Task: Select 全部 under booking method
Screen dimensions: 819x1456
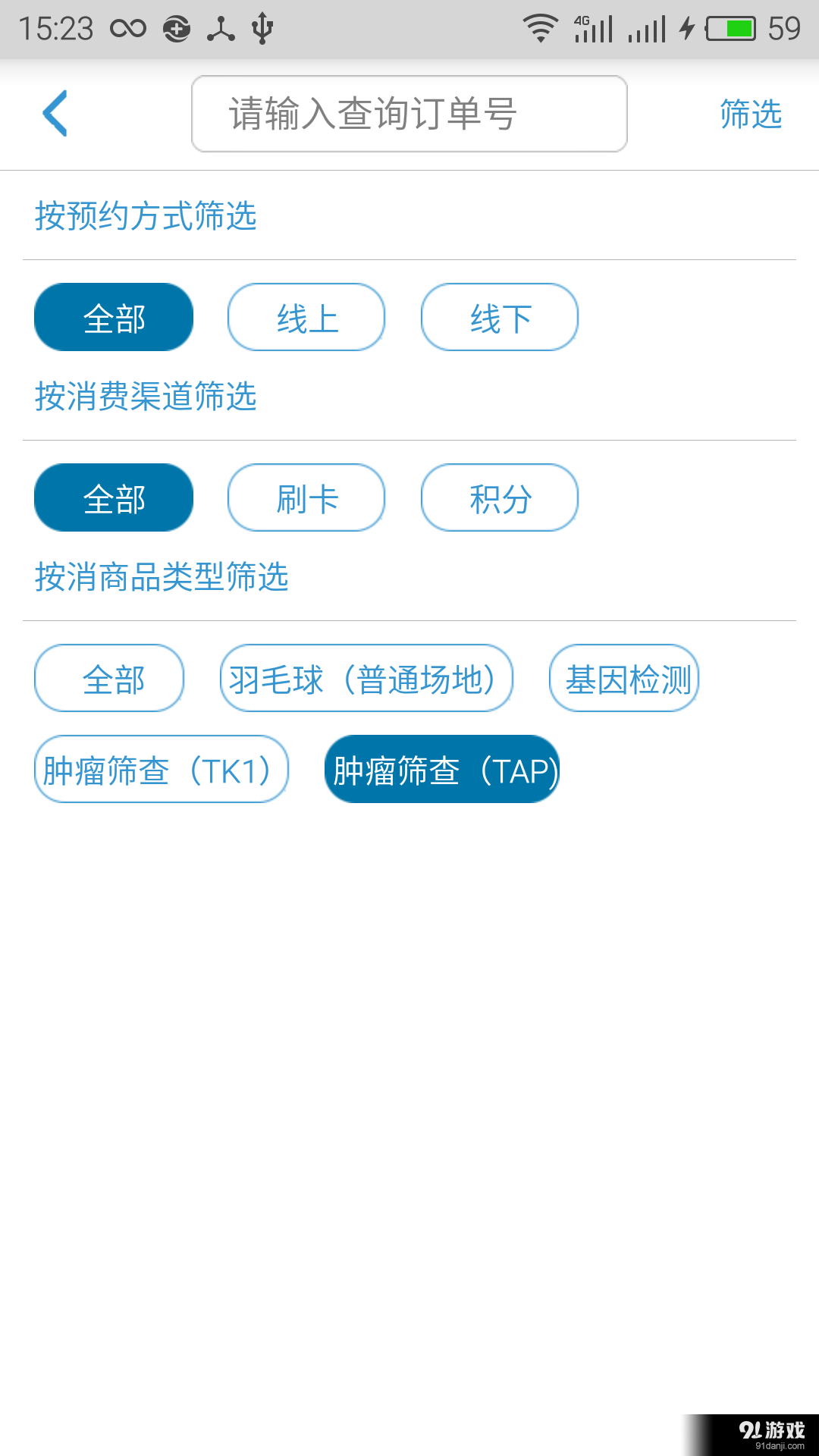Action: click(113, 317)
